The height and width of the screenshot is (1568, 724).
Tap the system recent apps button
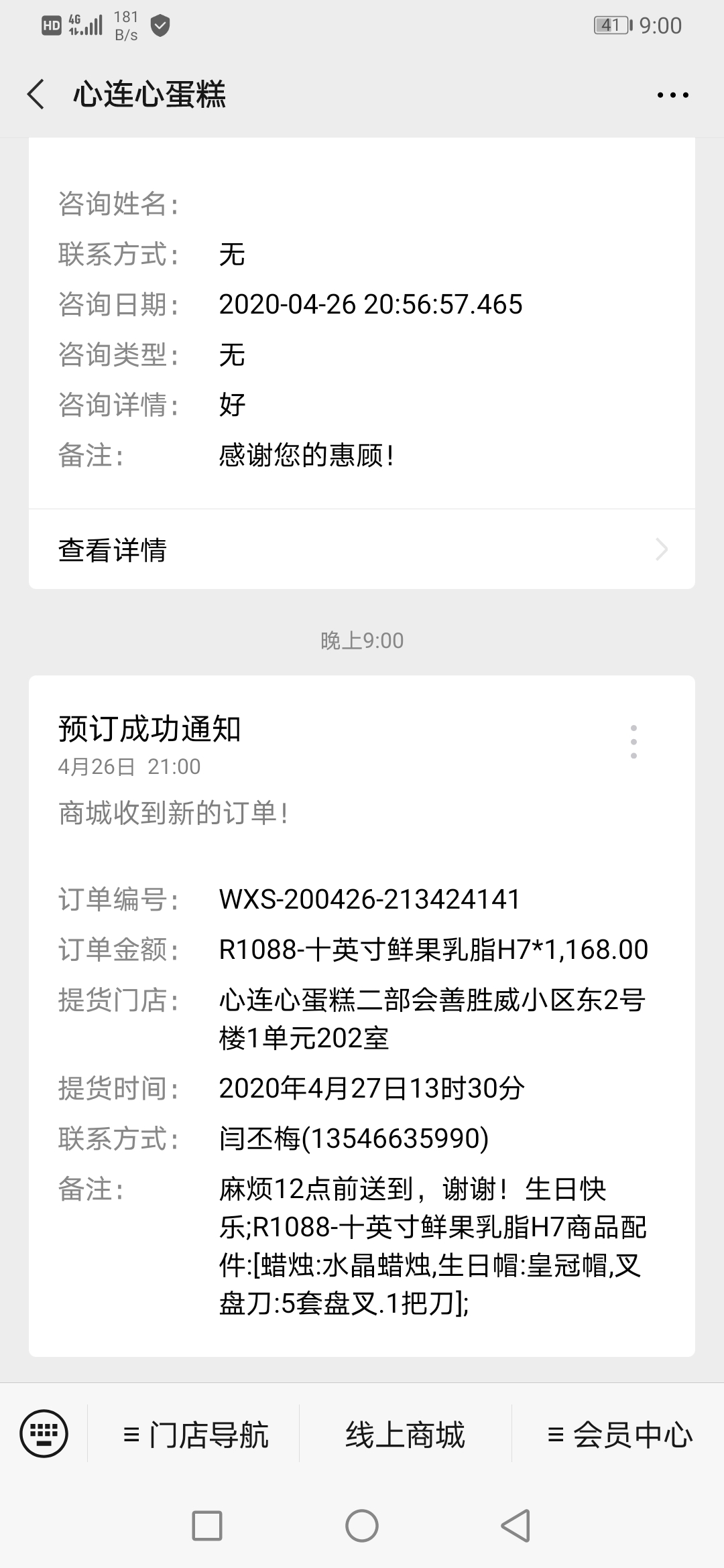pos(207,1526)
